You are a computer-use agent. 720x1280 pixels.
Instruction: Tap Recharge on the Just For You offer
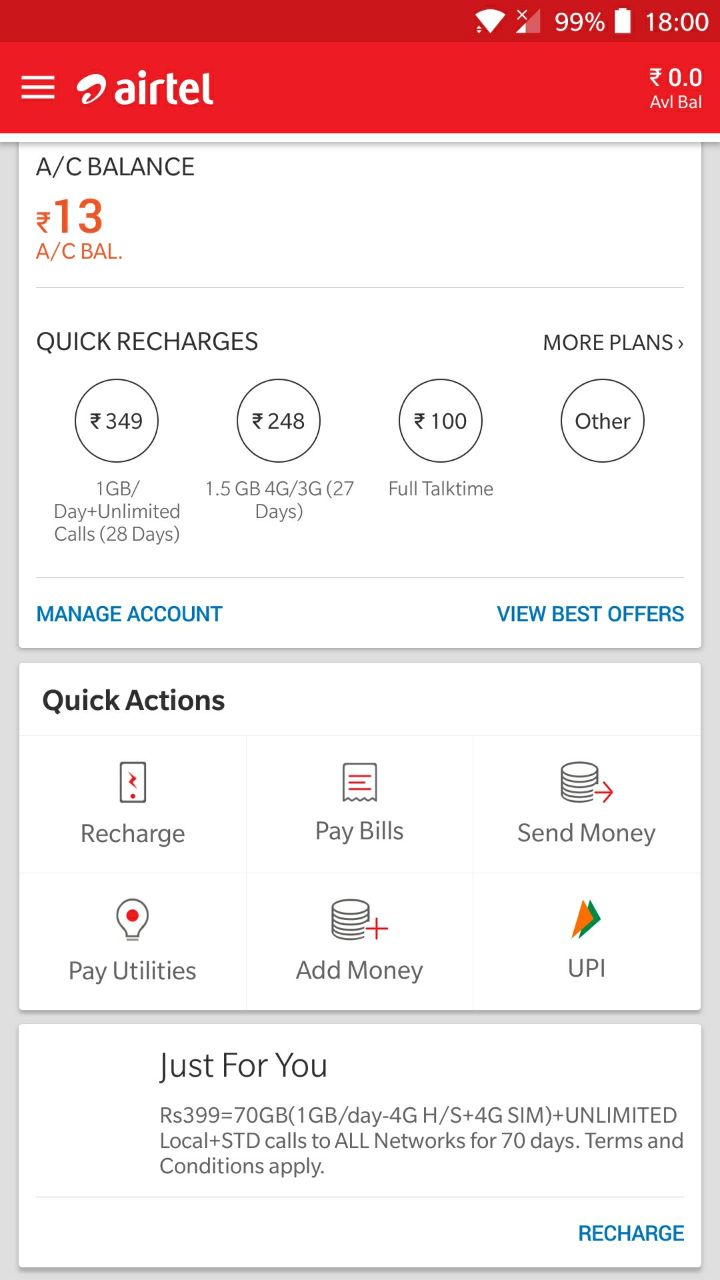pos(631,1234)
